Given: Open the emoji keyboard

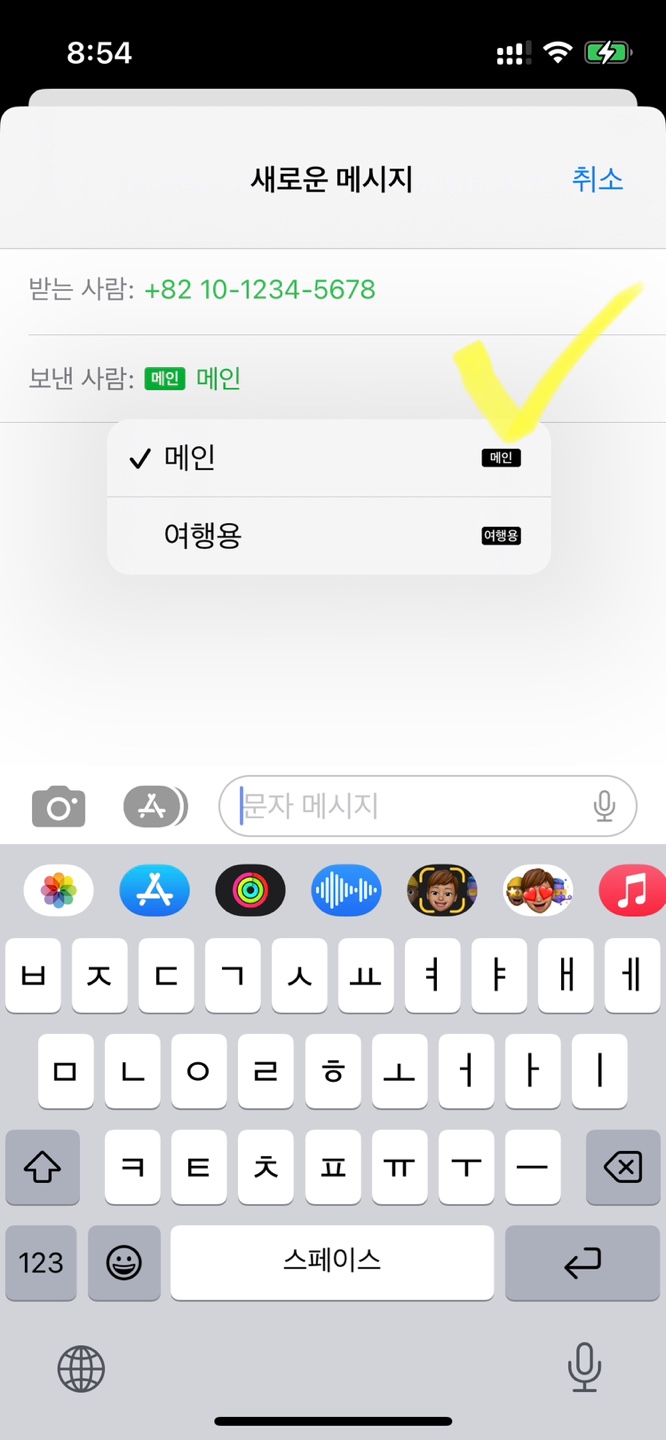Looking at the screenshot, I should [x=124, y=1263].
